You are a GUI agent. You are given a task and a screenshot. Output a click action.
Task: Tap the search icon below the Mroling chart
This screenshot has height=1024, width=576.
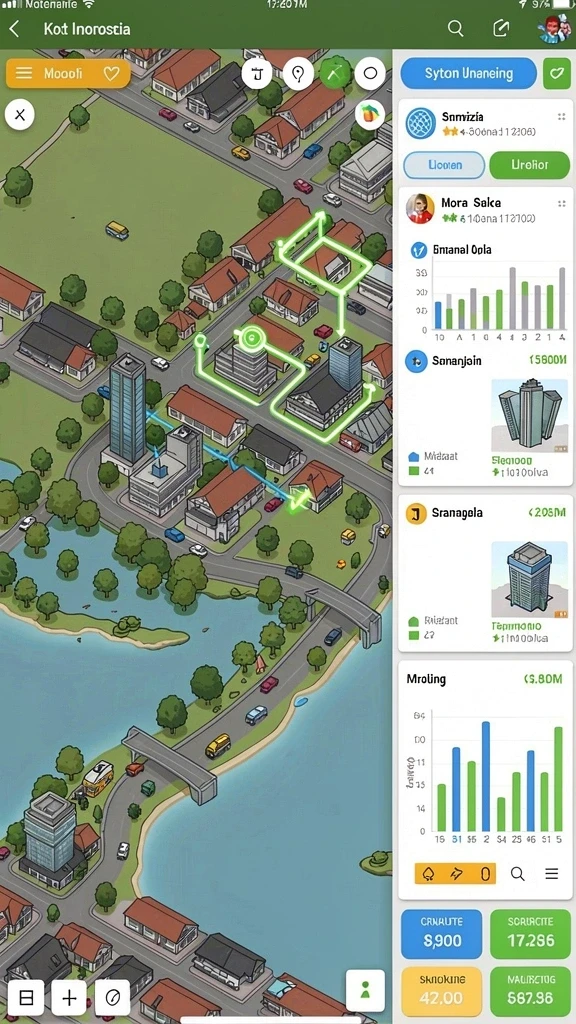(518, 874)
